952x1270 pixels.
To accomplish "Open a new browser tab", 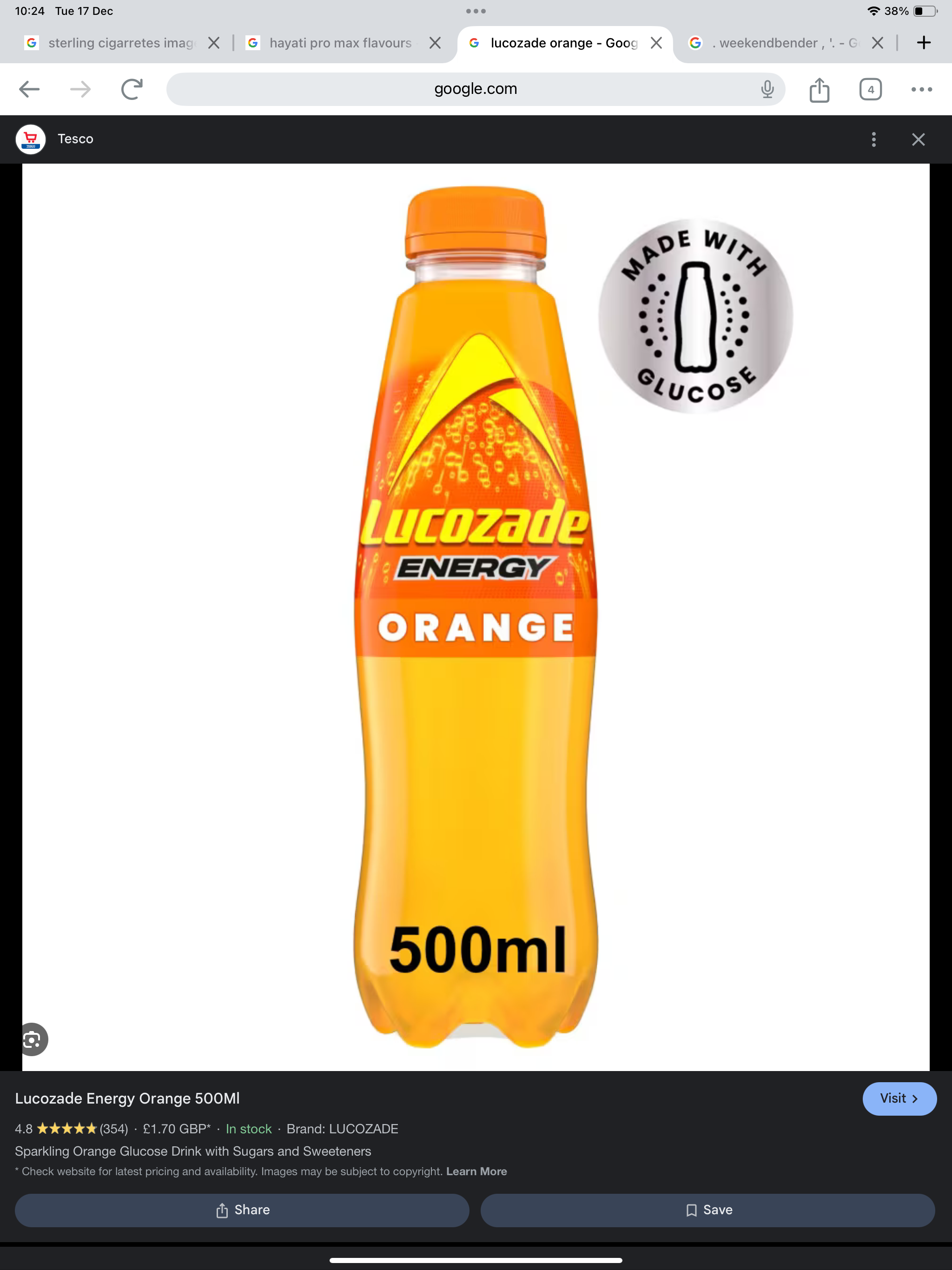I will point(923,42).
